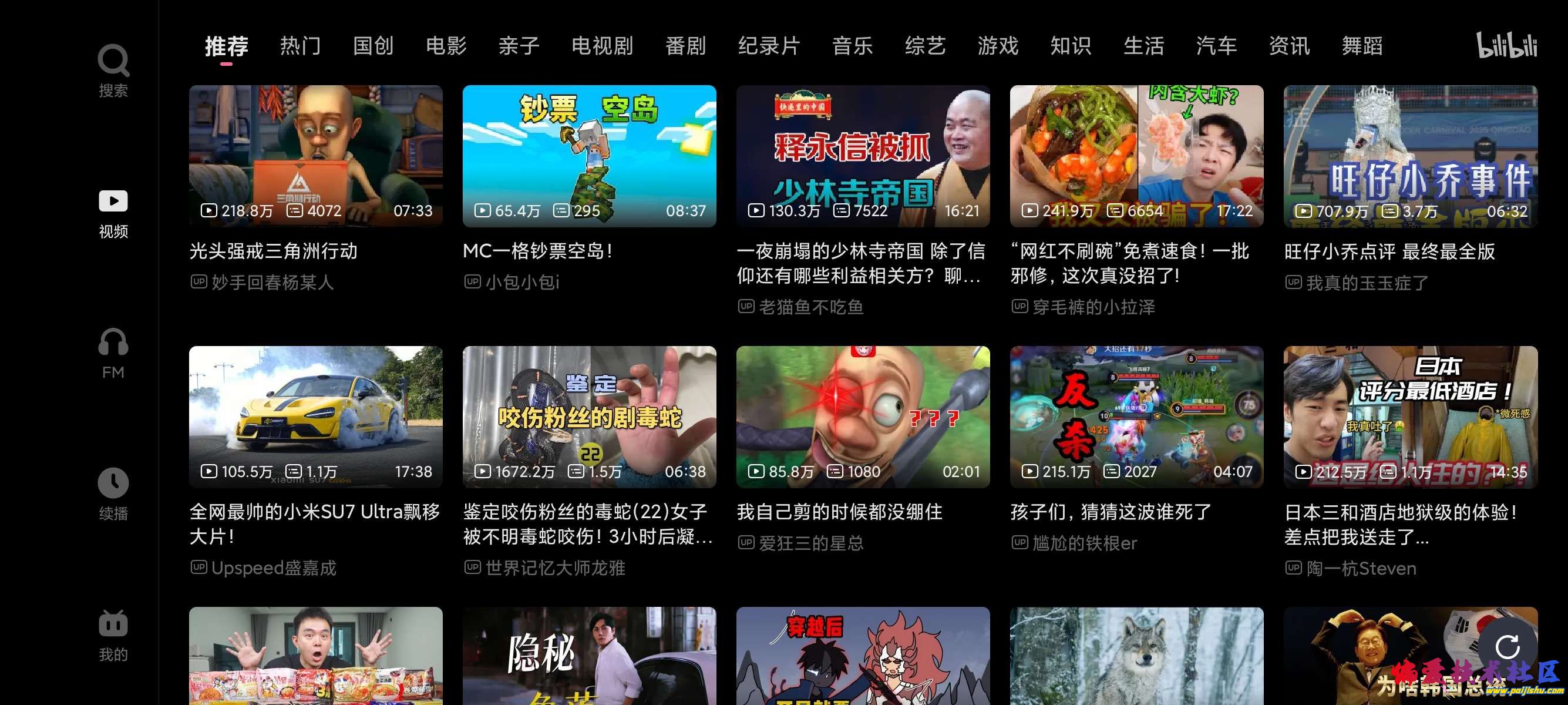Watch 孩子们,猜猜这波谁死了 video
The height and width of the screenshot is (705, 1568).
[1136, 417]
